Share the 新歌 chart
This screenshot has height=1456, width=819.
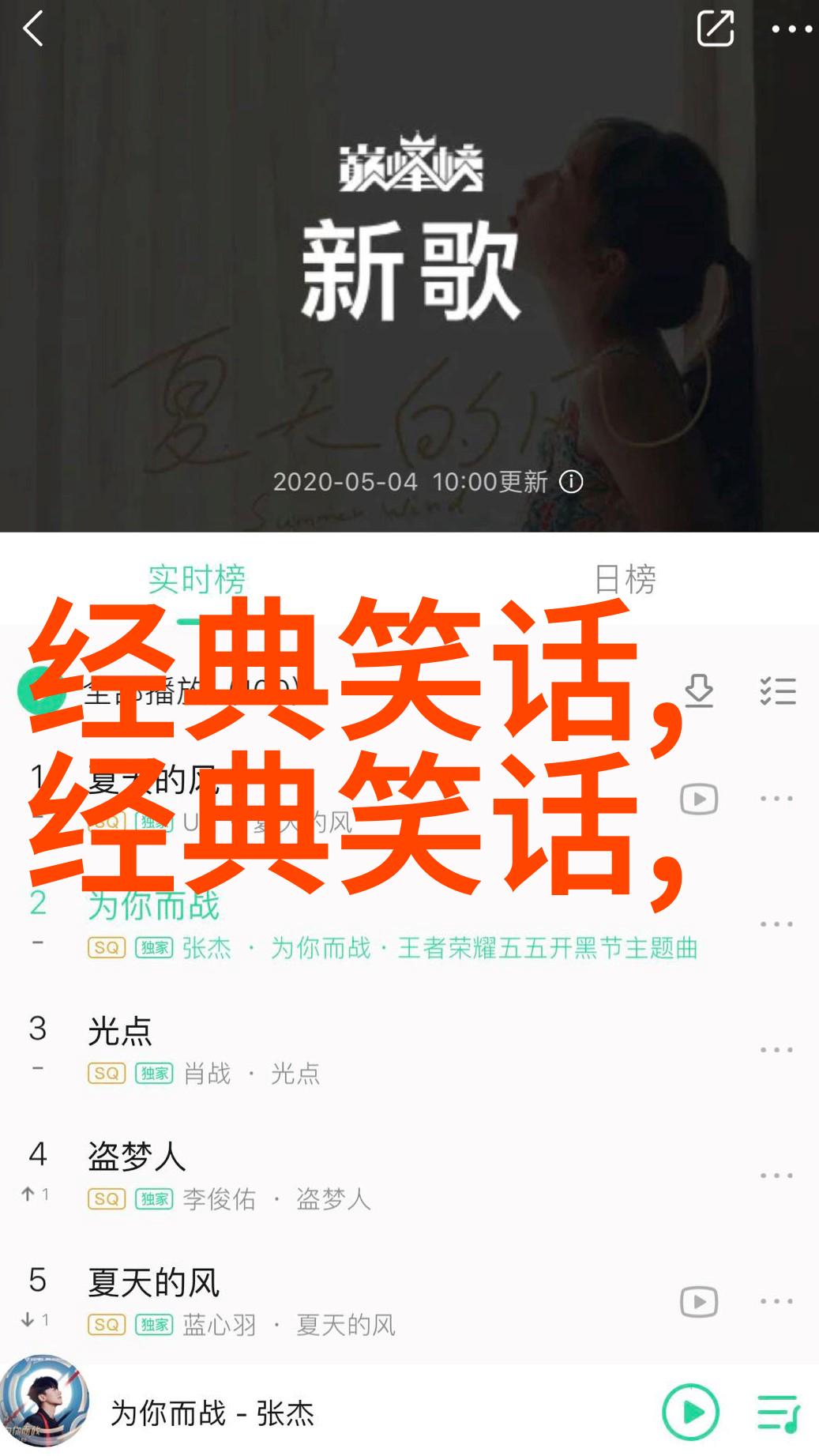(715, 30)
